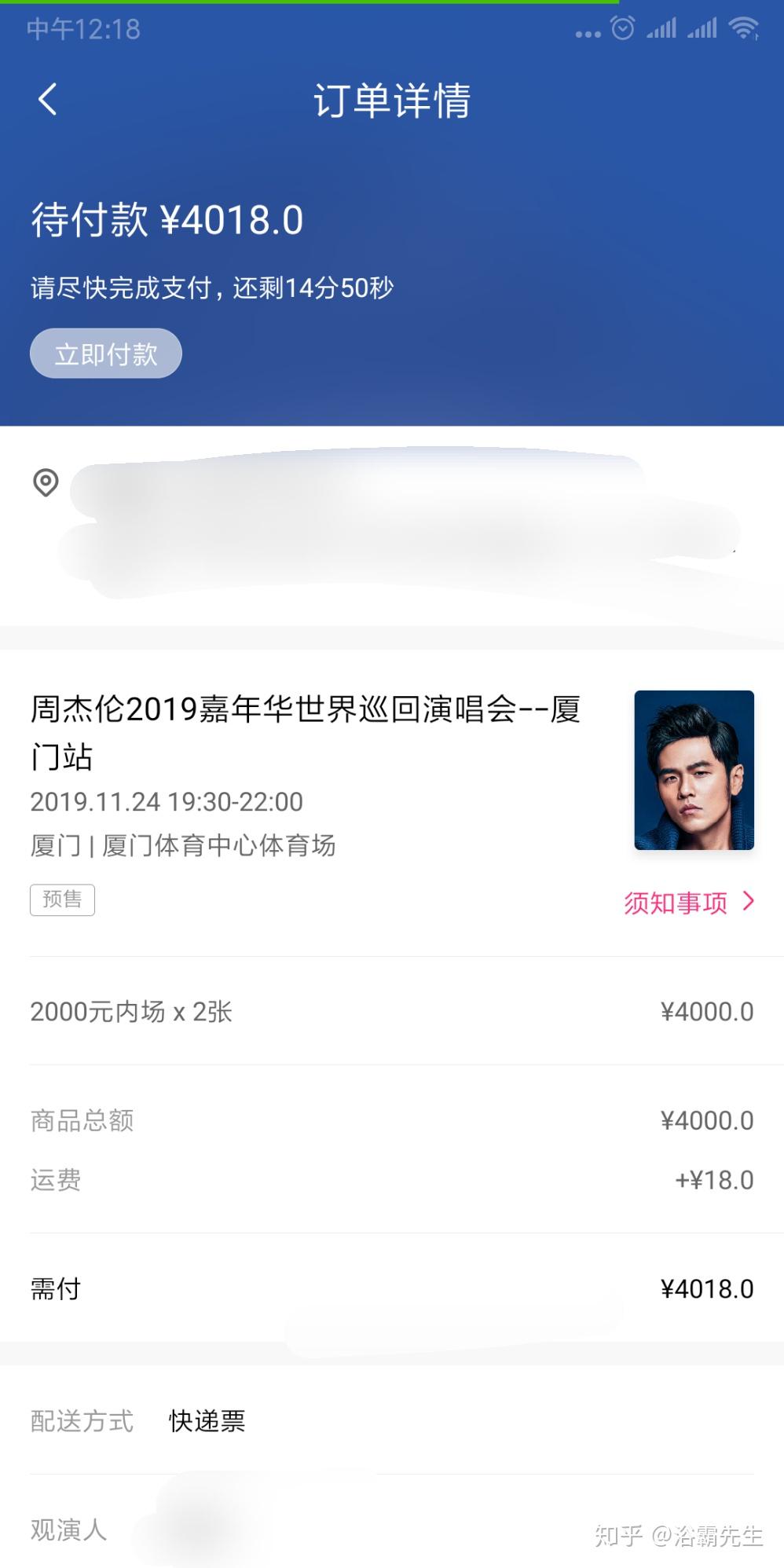784x1568 pixels.
Task: Switch to the 订单详情 title bar
Action: coord(391,100)
